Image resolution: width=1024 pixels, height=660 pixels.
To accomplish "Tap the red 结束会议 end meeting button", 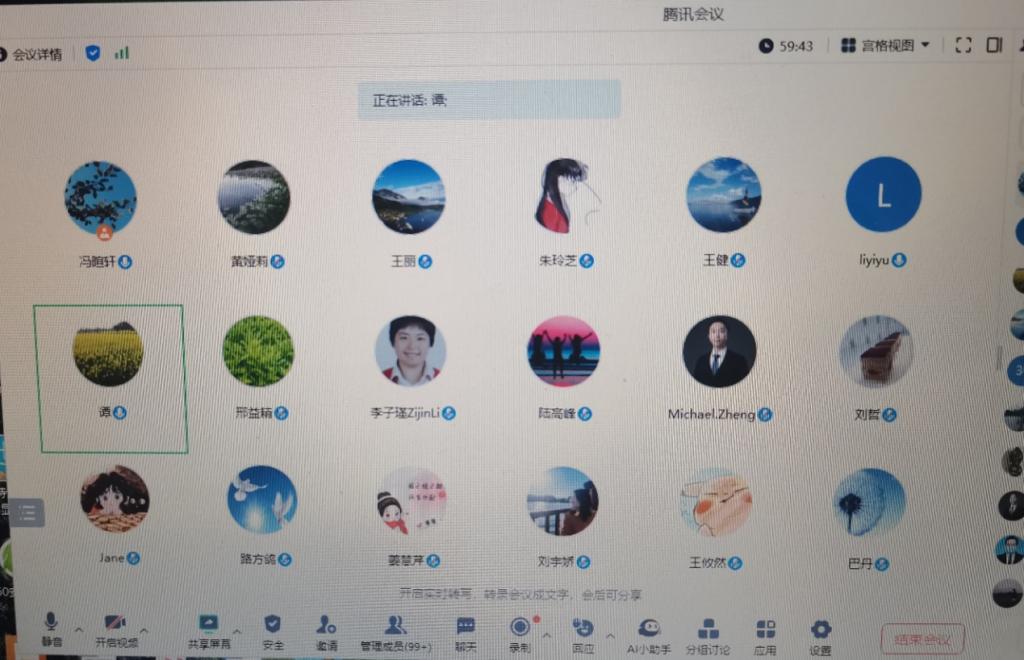I will coord(922,639).
